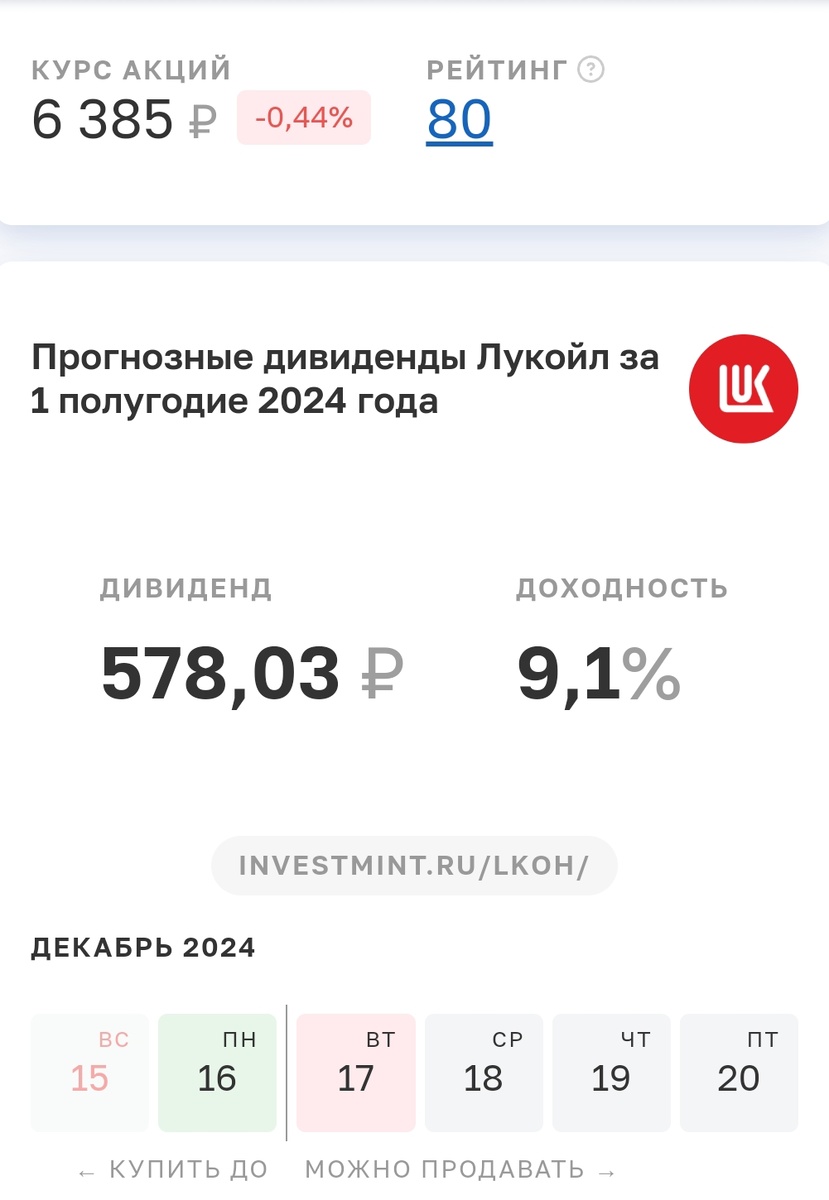Open the rating score link showing 80
Image resolution: width=829 pixels, height=1200 pixels.
point(458,118)
